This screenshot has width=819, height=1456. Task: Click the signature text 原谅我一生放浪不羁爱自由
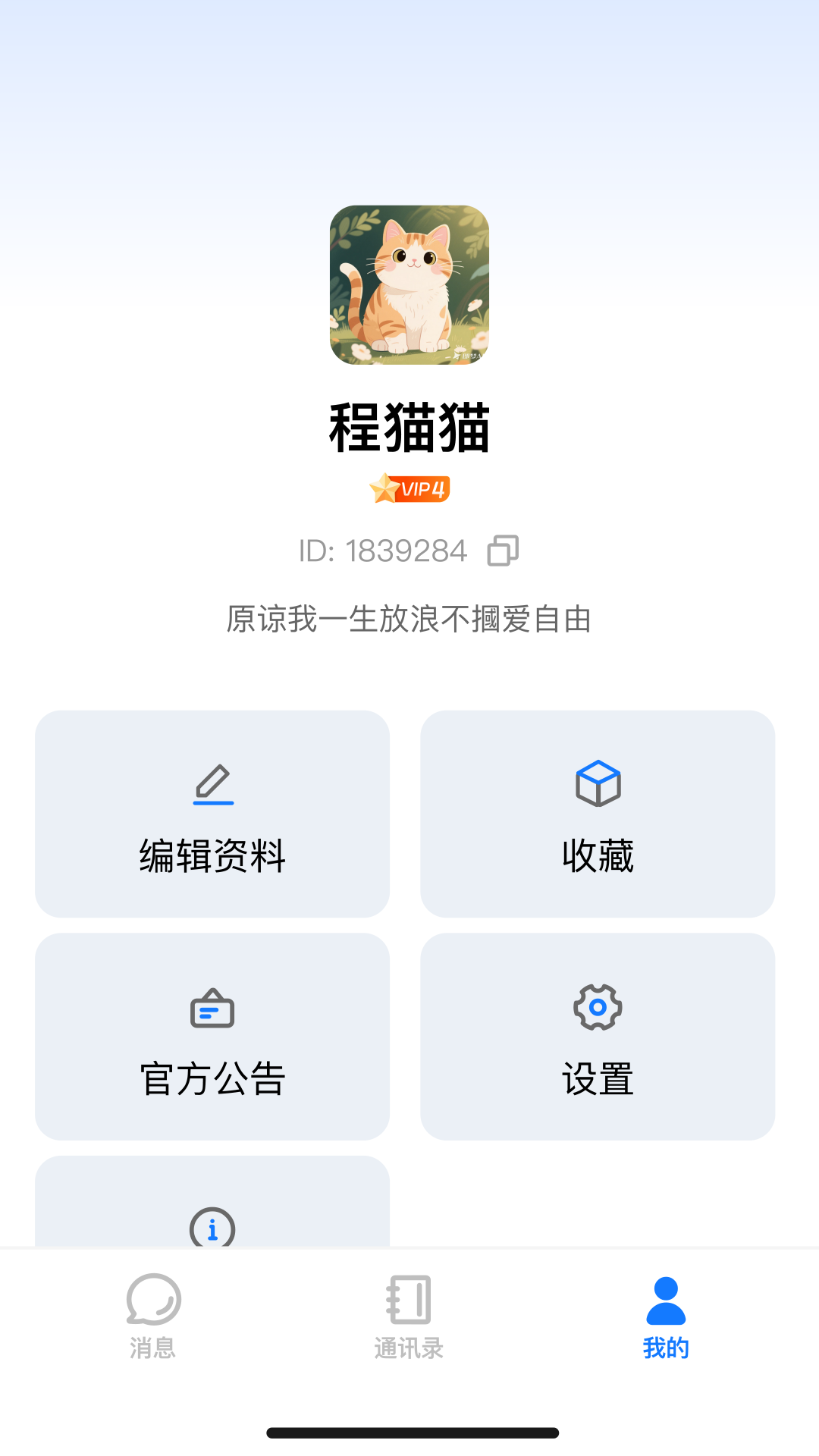[x=409, y=620]
